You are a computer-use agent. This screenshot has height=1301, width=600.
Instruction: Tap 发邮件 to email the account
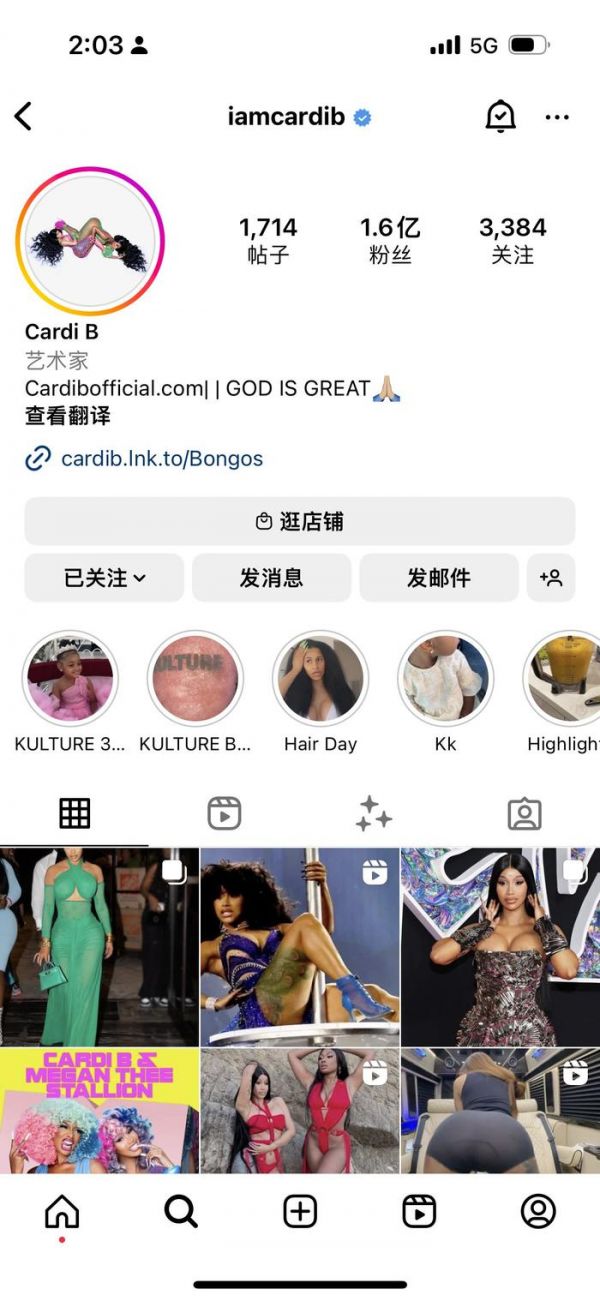click(x=438, y=578)
